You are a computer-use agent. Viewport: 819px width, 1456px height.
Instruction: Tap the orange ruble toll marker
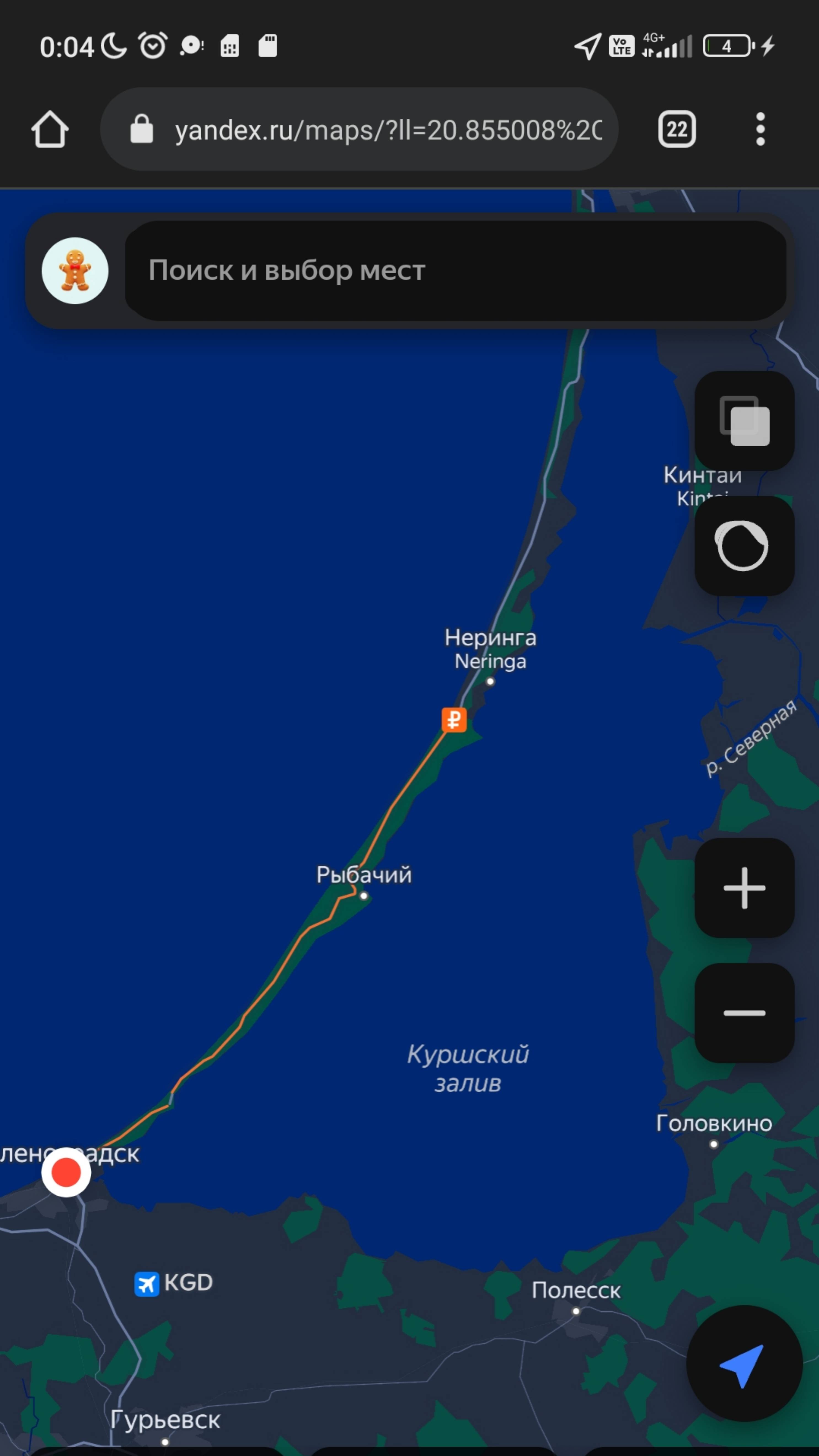(x=454, y=720)
